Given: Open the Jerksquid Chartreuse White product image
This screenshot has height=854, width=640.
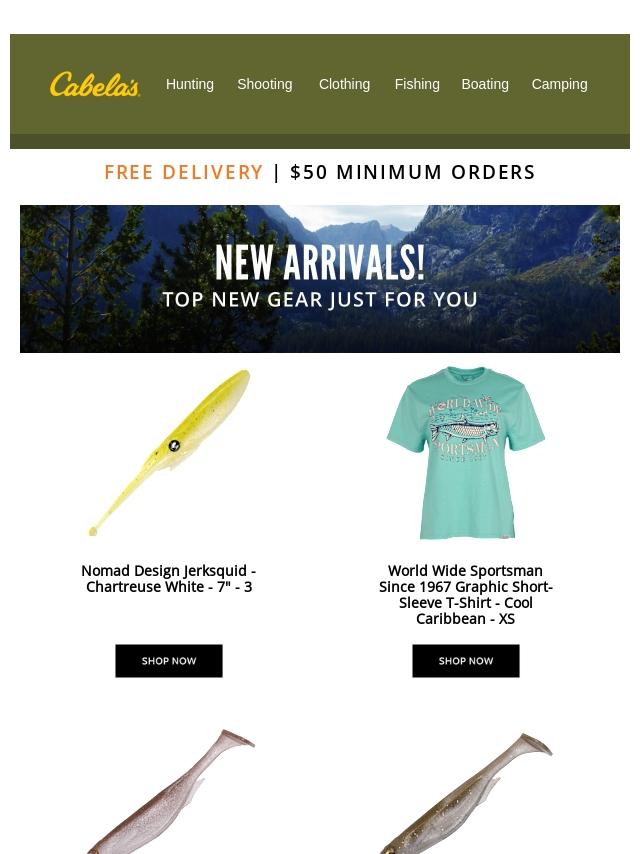Looking at the screenshot, I should tap(169, 452).
